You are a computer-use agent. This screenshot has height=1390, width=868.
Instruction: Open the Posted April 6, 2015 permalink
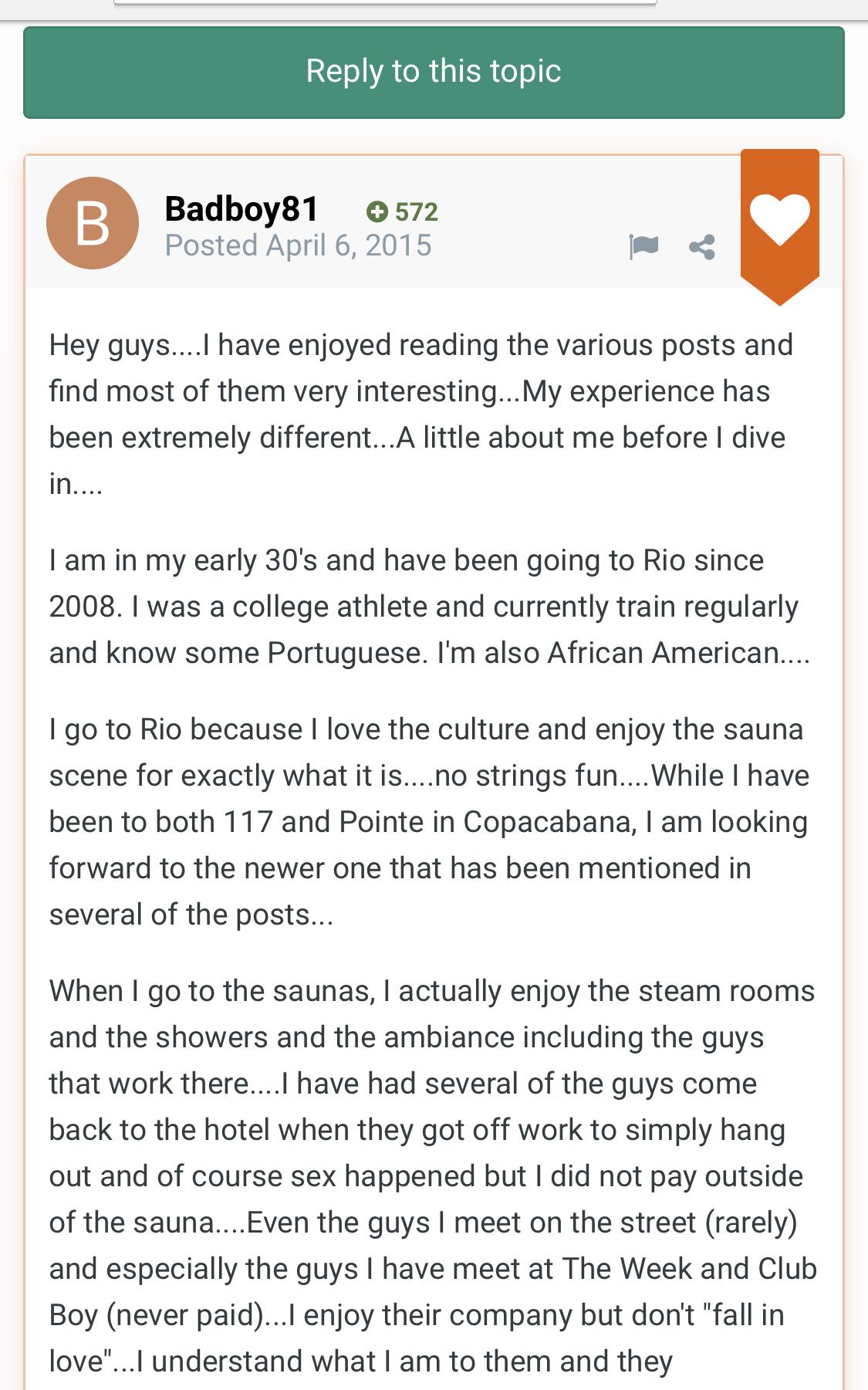298,245
